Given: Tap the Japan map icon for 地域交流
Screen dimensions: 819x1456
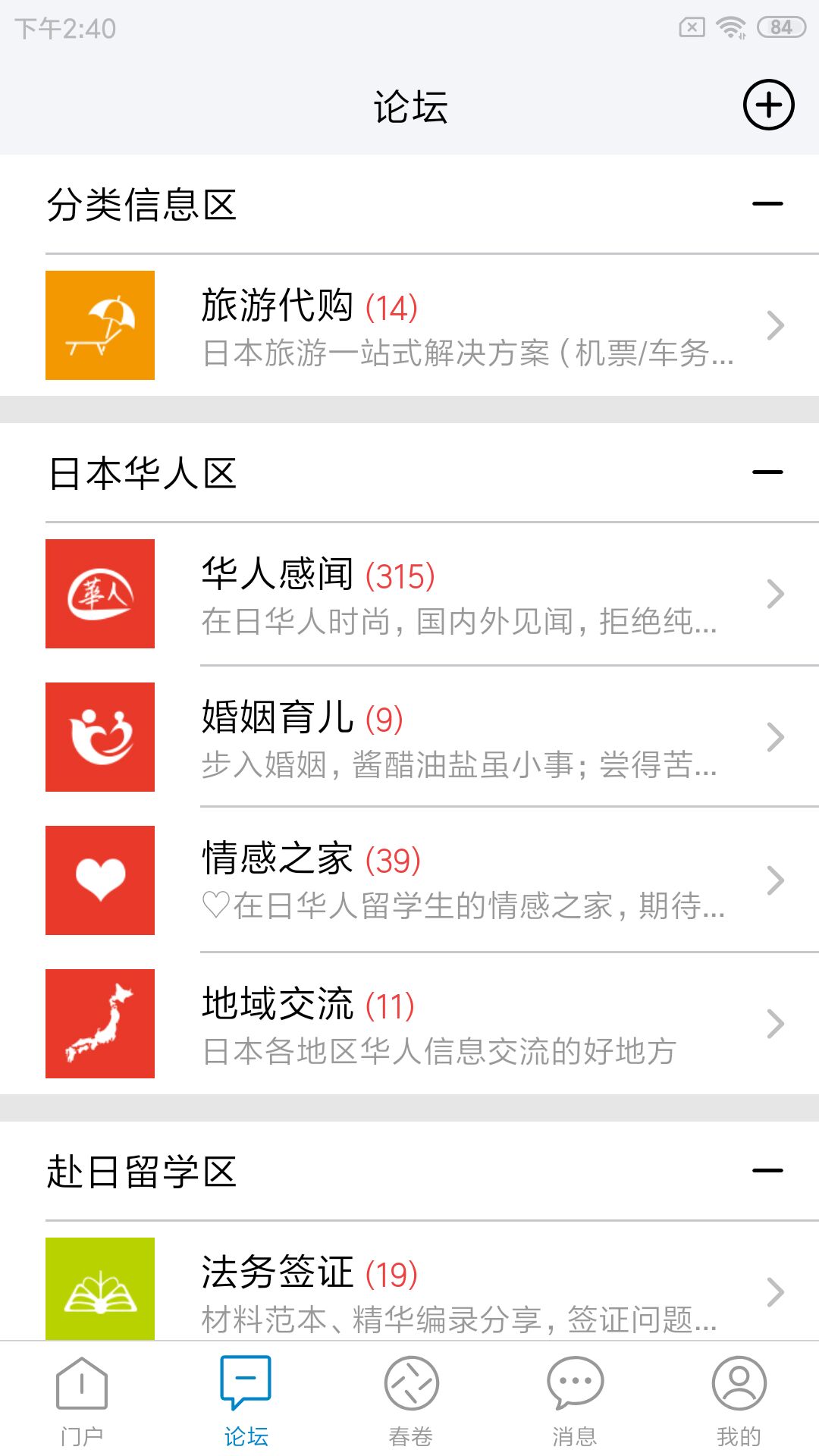Looking at the screenshot, I should 100,1022.
